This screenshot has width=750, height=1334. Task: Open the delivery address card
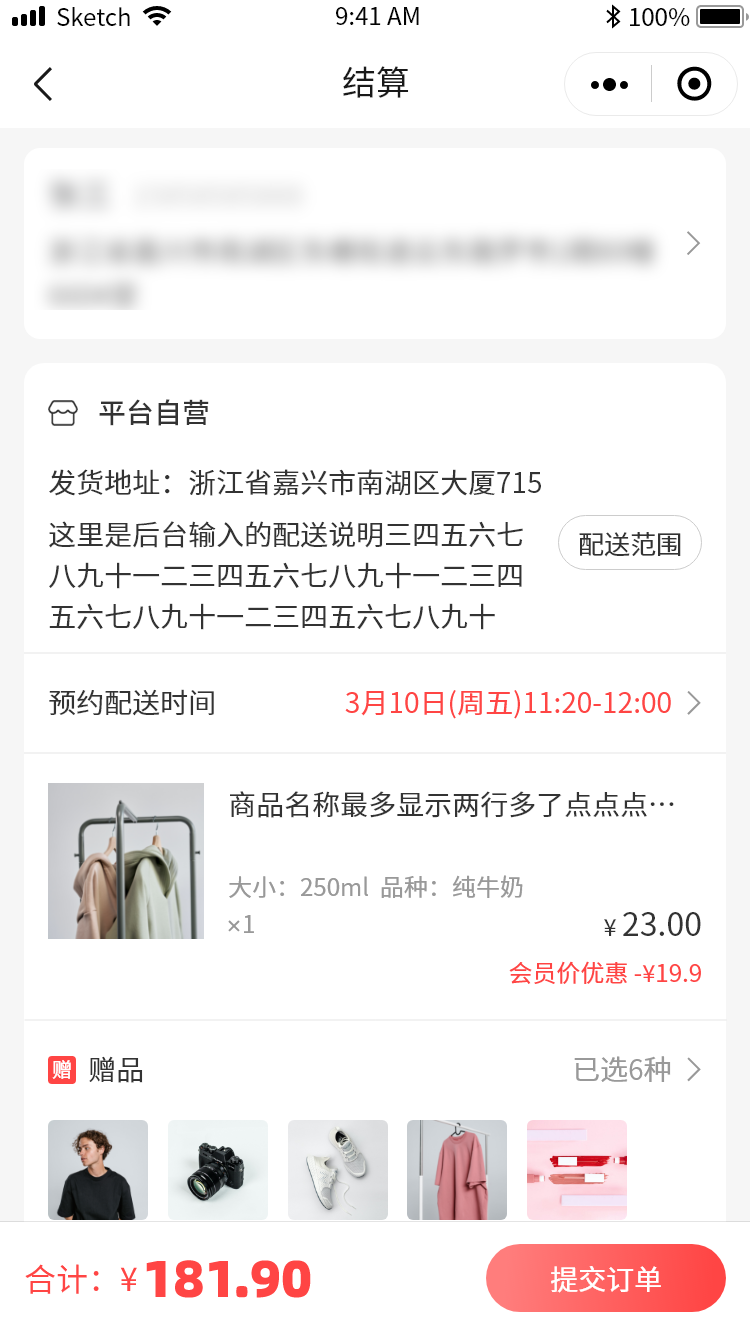375,244
